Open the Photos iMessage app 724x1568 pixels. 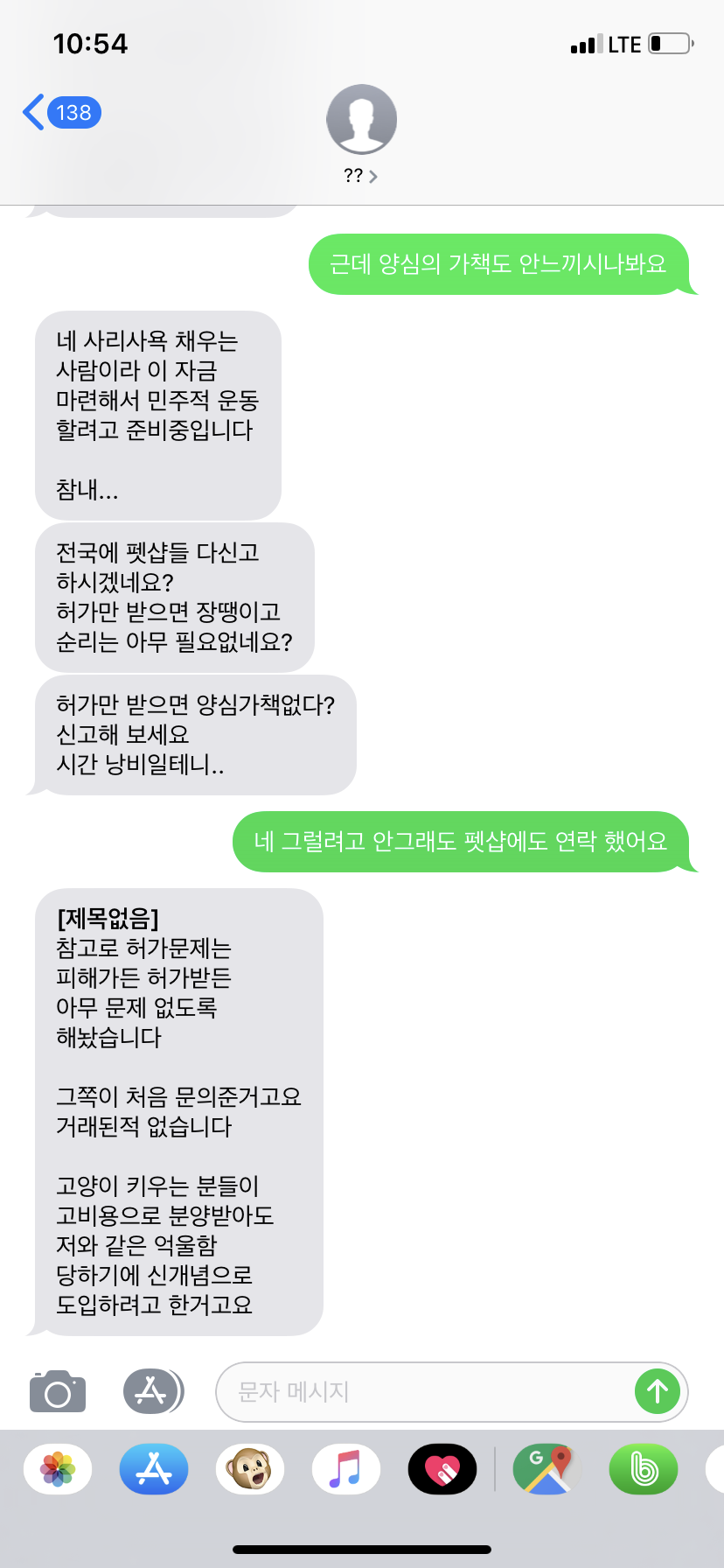pyautogui.click(x=58, y=1468)
